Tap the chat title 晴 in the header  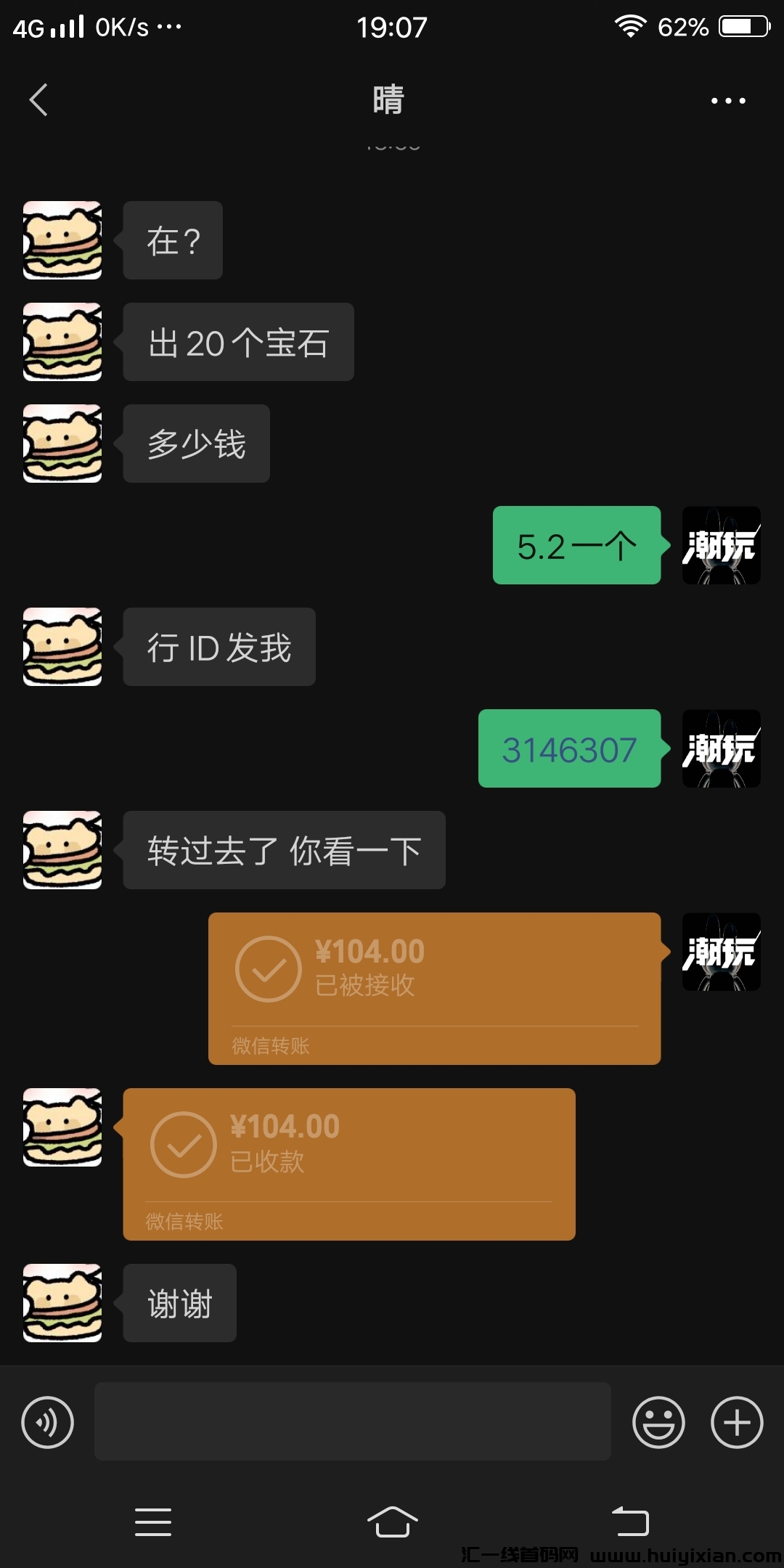(391, 99)
